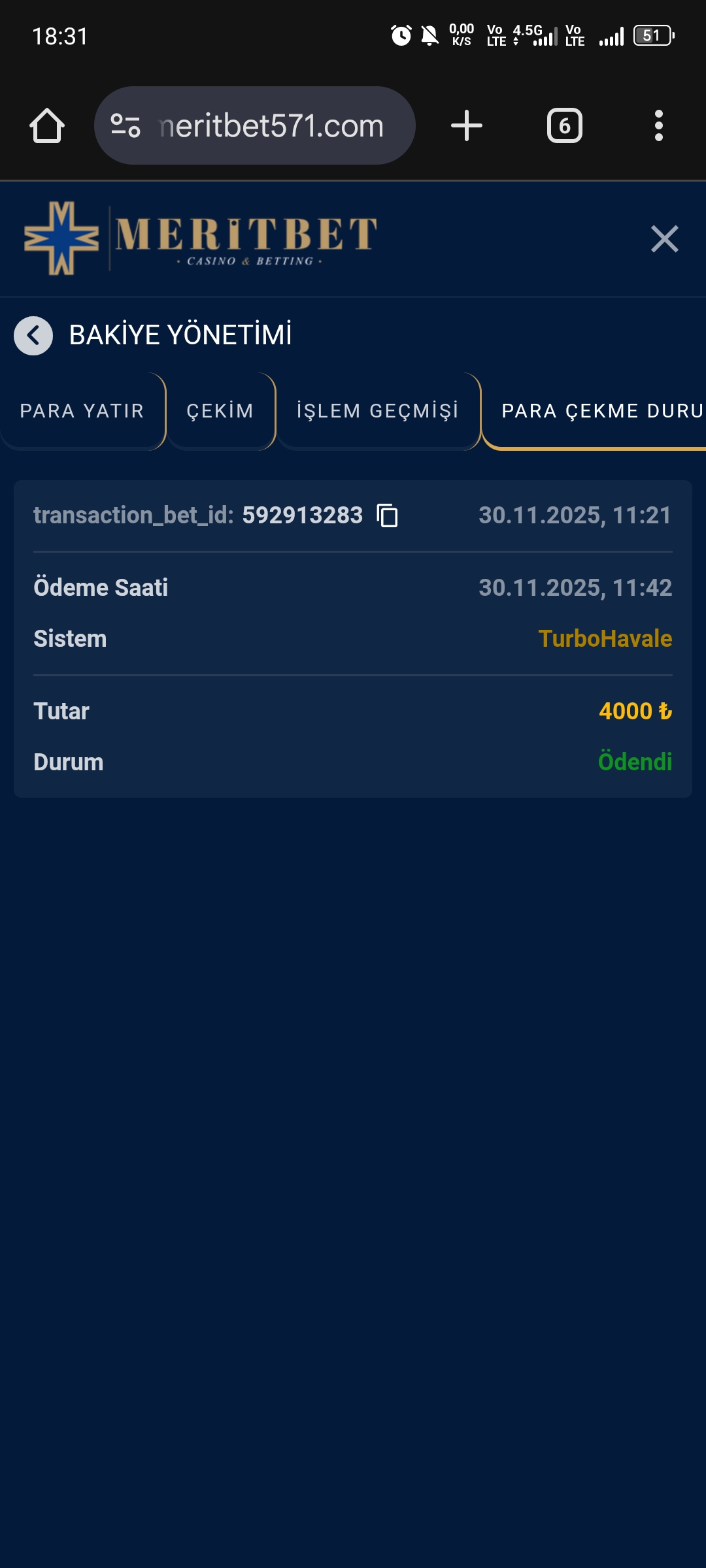Copy the transaction bet ID

click(388, 515)
